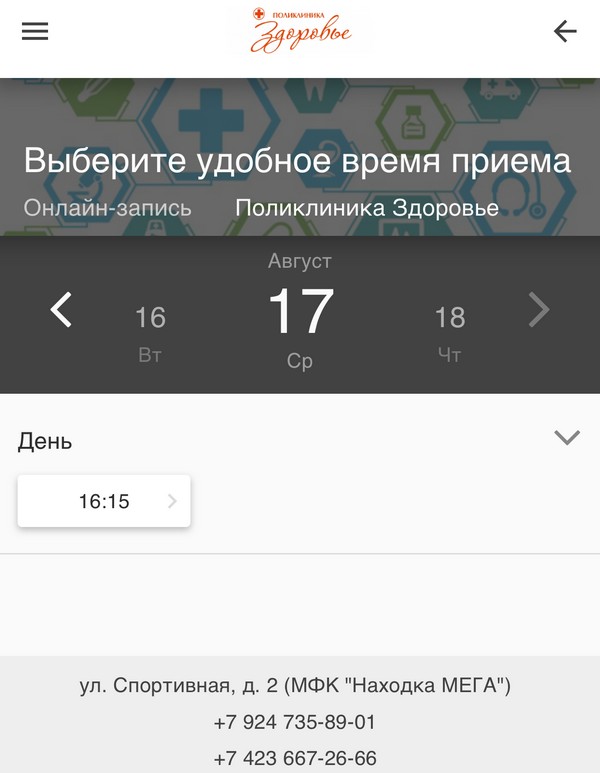Open the hamburger drawer menu
The height and width of the screenshot is (773, 600).
(x=35, y=31)
